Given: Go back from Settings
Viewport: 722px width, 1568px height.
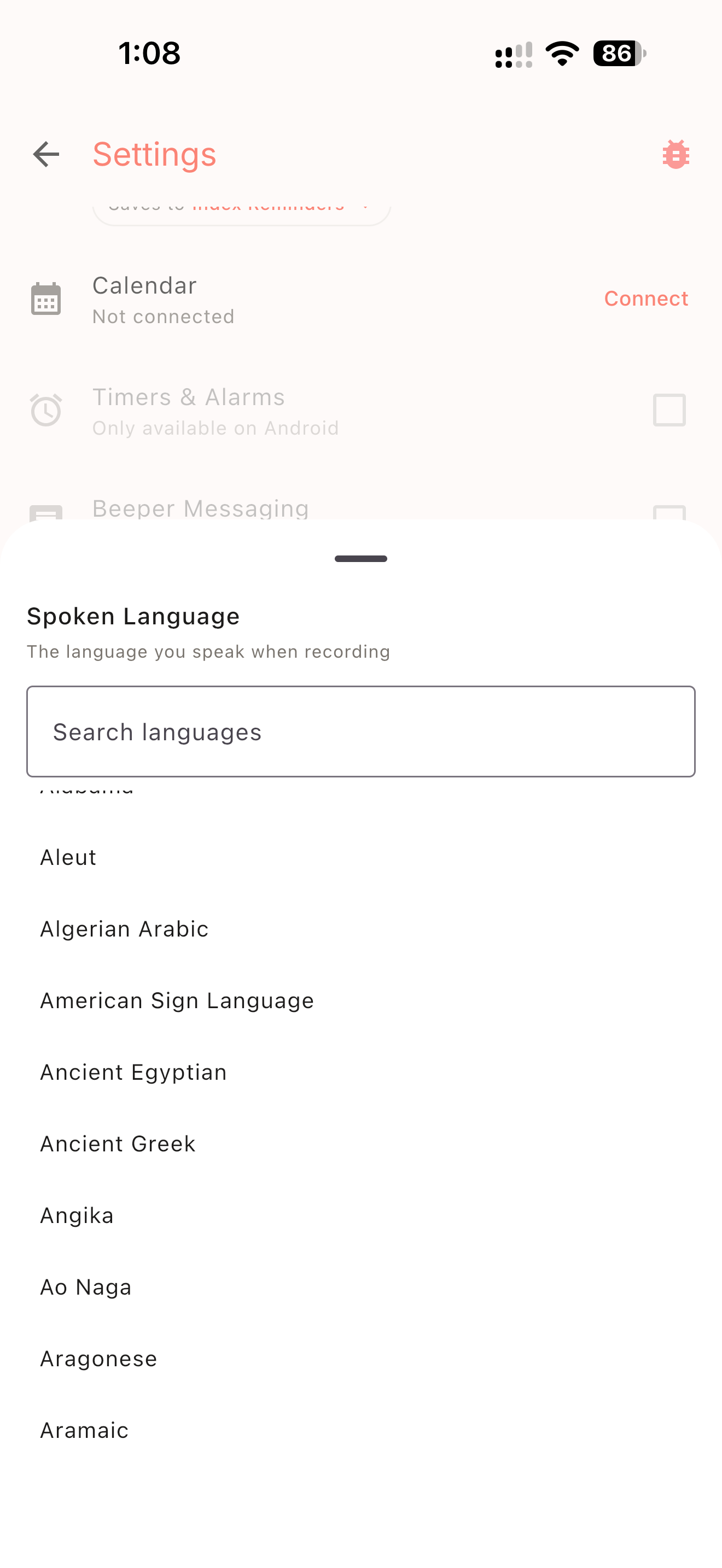Looking at the screenshot, I should 46,154.
